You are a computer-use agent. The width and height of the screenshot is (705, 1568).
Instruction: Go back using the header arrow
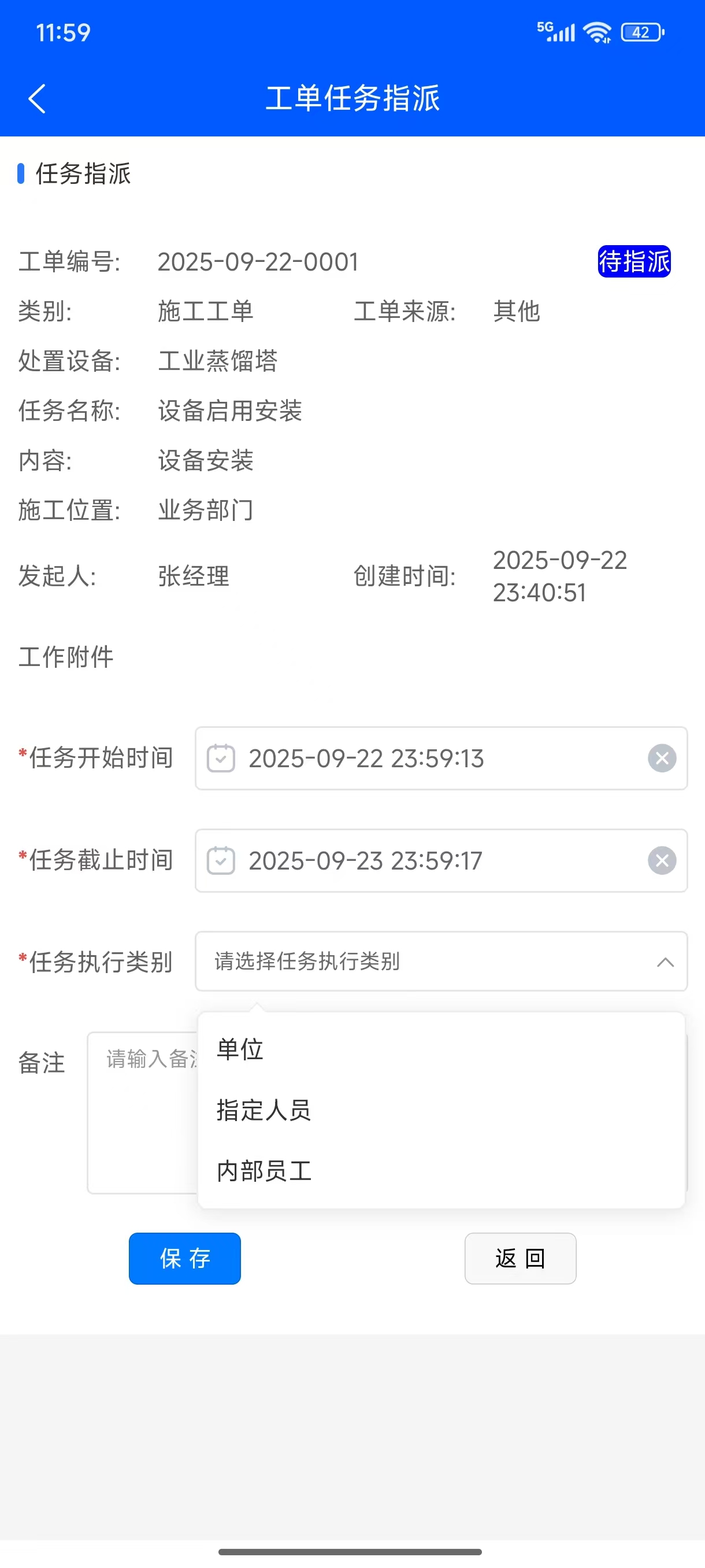click(x=37, y=99)
